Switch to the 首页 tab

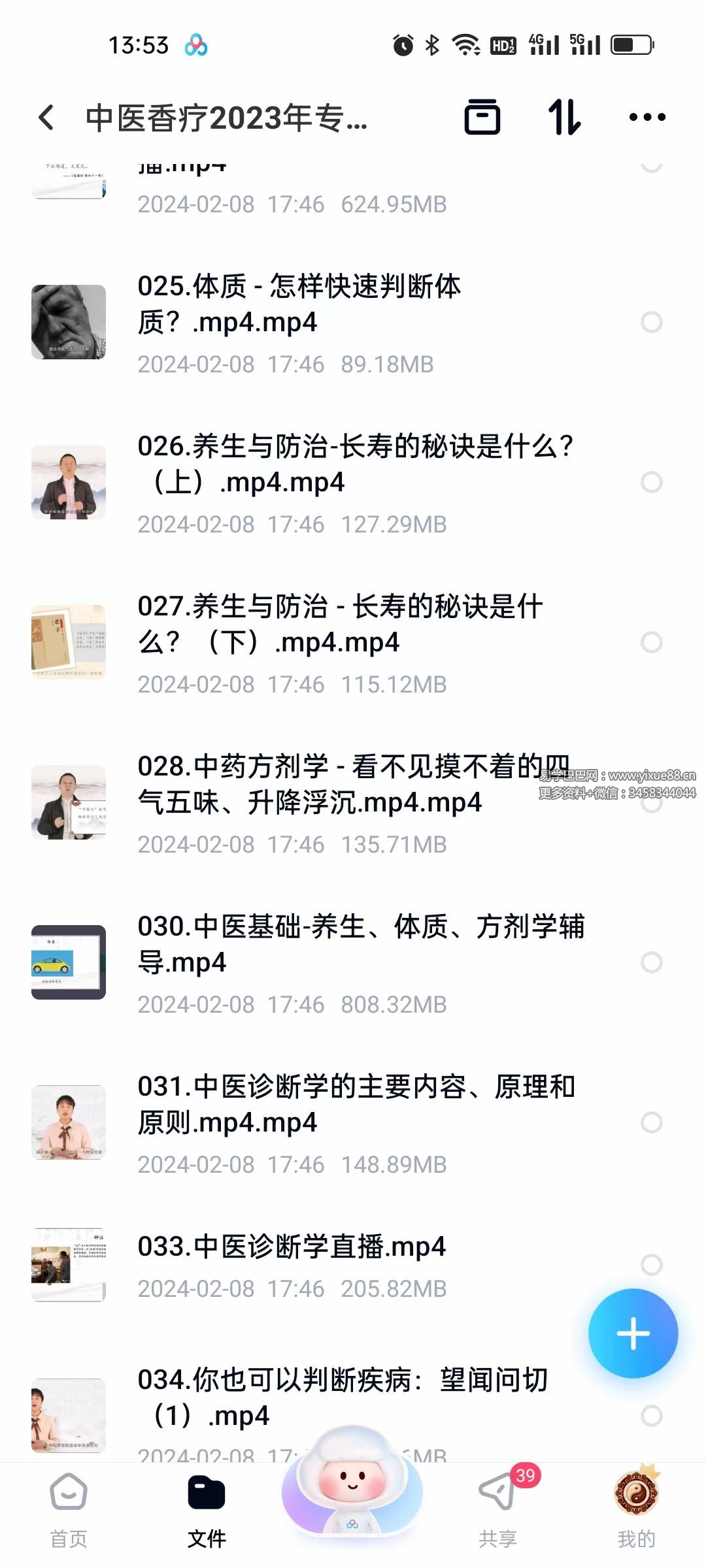[69, 1509]
